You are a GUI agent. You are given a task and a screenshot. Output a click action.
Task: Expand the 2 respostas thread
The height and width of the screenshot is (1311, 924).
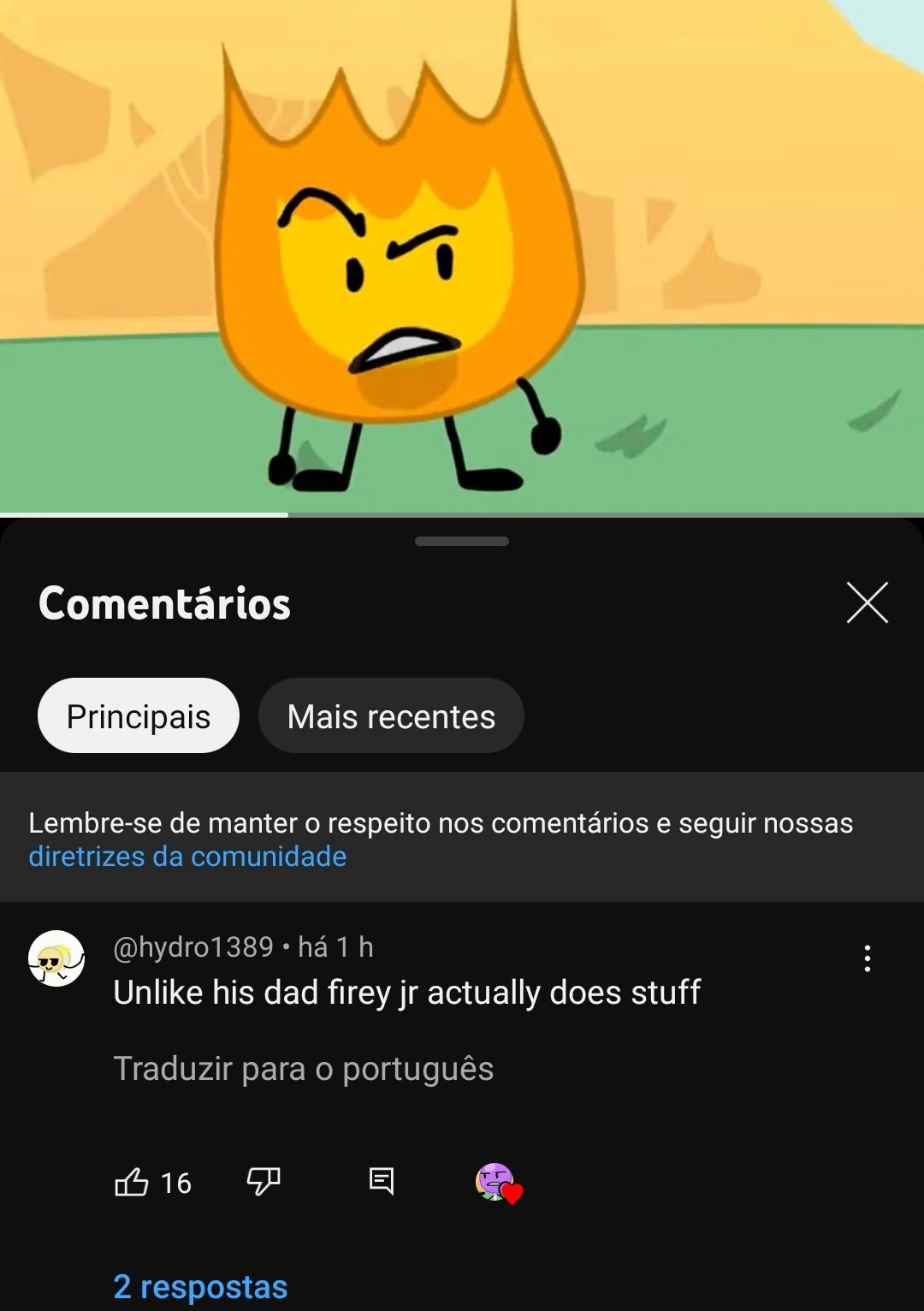pyautogui.click(x=201, y=1286)
